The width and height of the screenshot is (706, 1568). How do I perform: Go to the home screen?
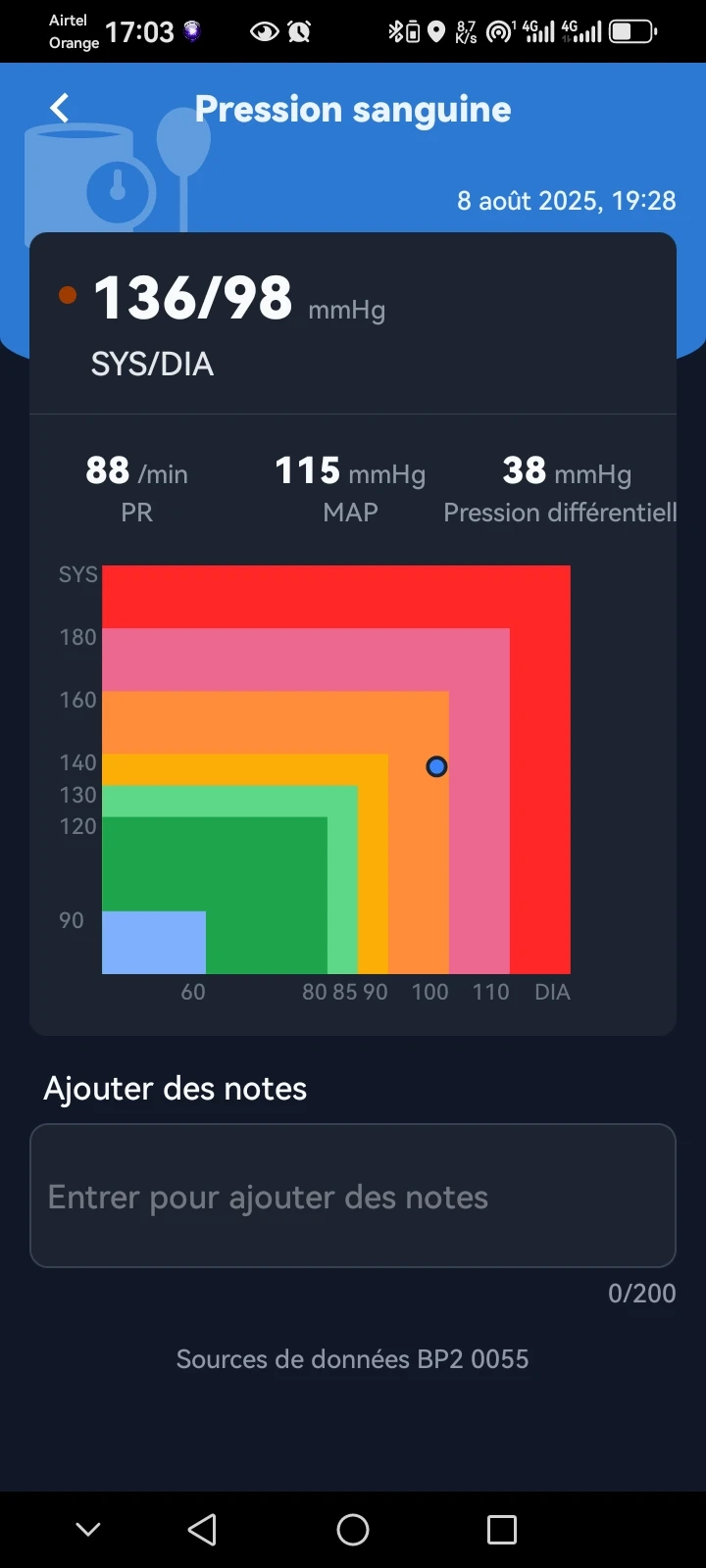click(353, 1529)
